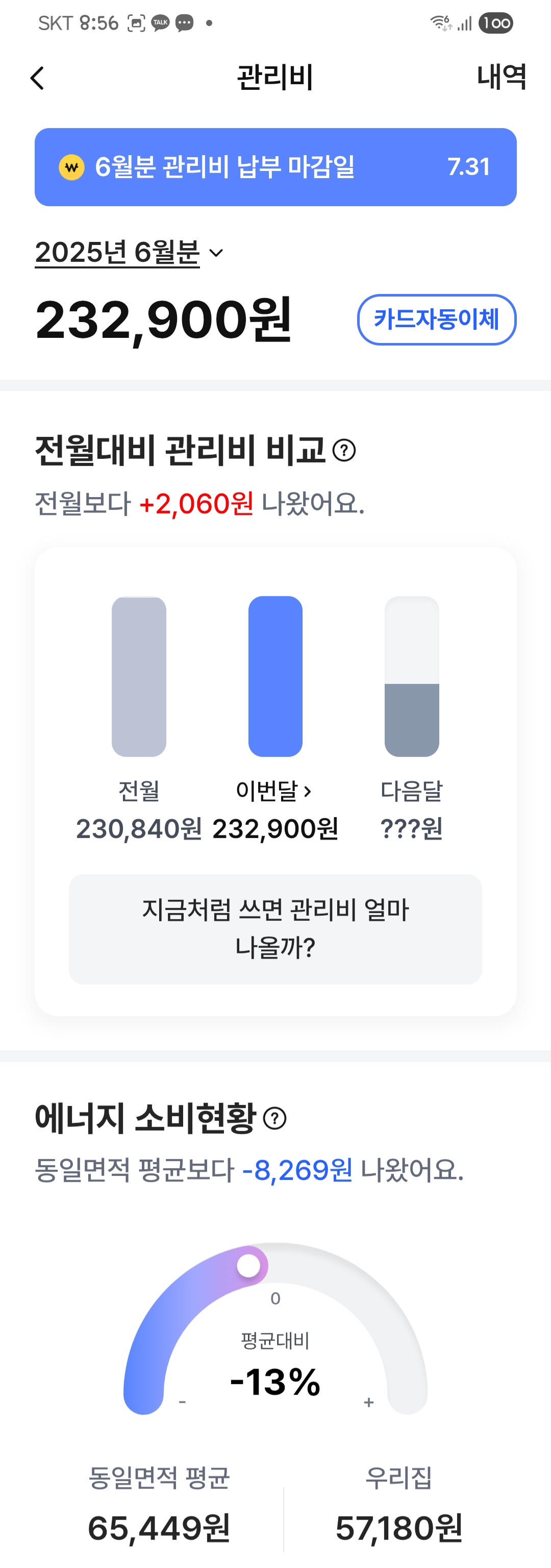The width and height of the screenshot is (551, 1568).
Task: Open 내역 payment history
Action: [x=501, y=77]
